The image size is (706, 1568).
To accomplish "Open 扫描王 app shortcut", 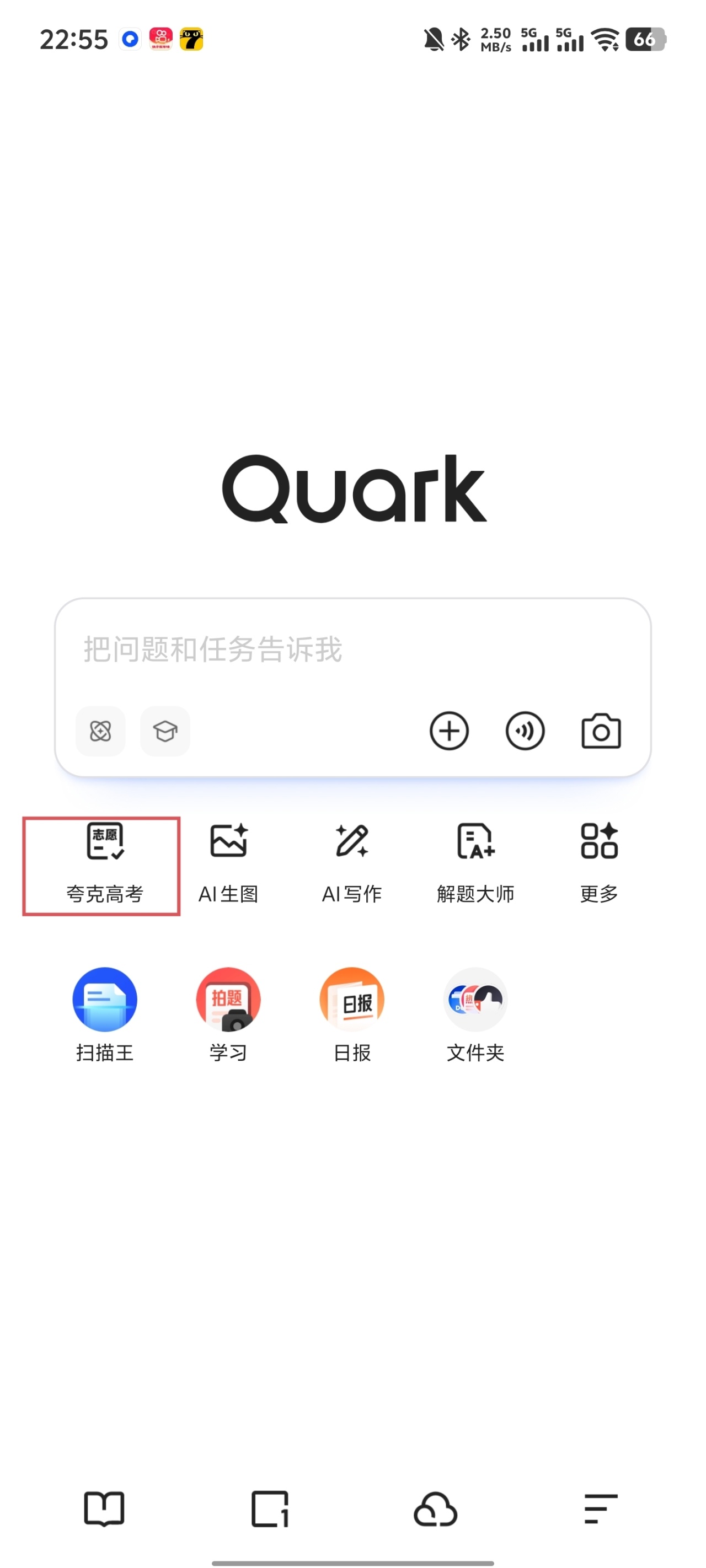I will coord(105,1014).
